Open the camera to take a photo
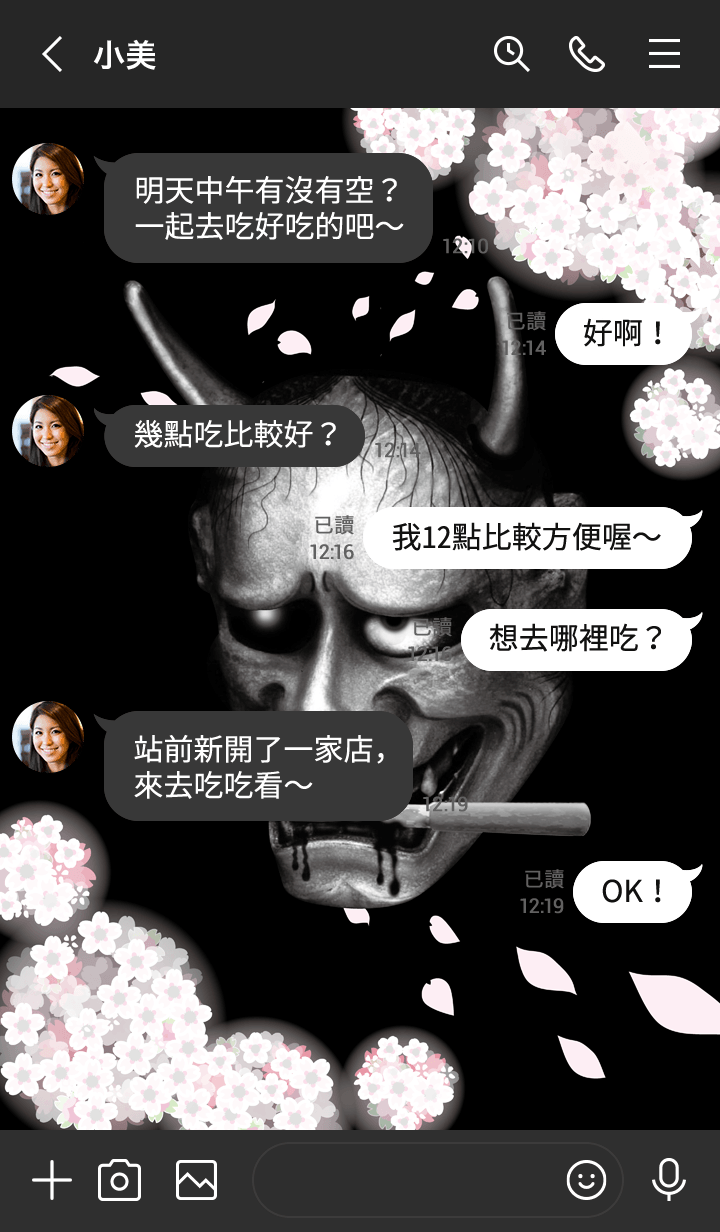 (x=120, y=1181)
